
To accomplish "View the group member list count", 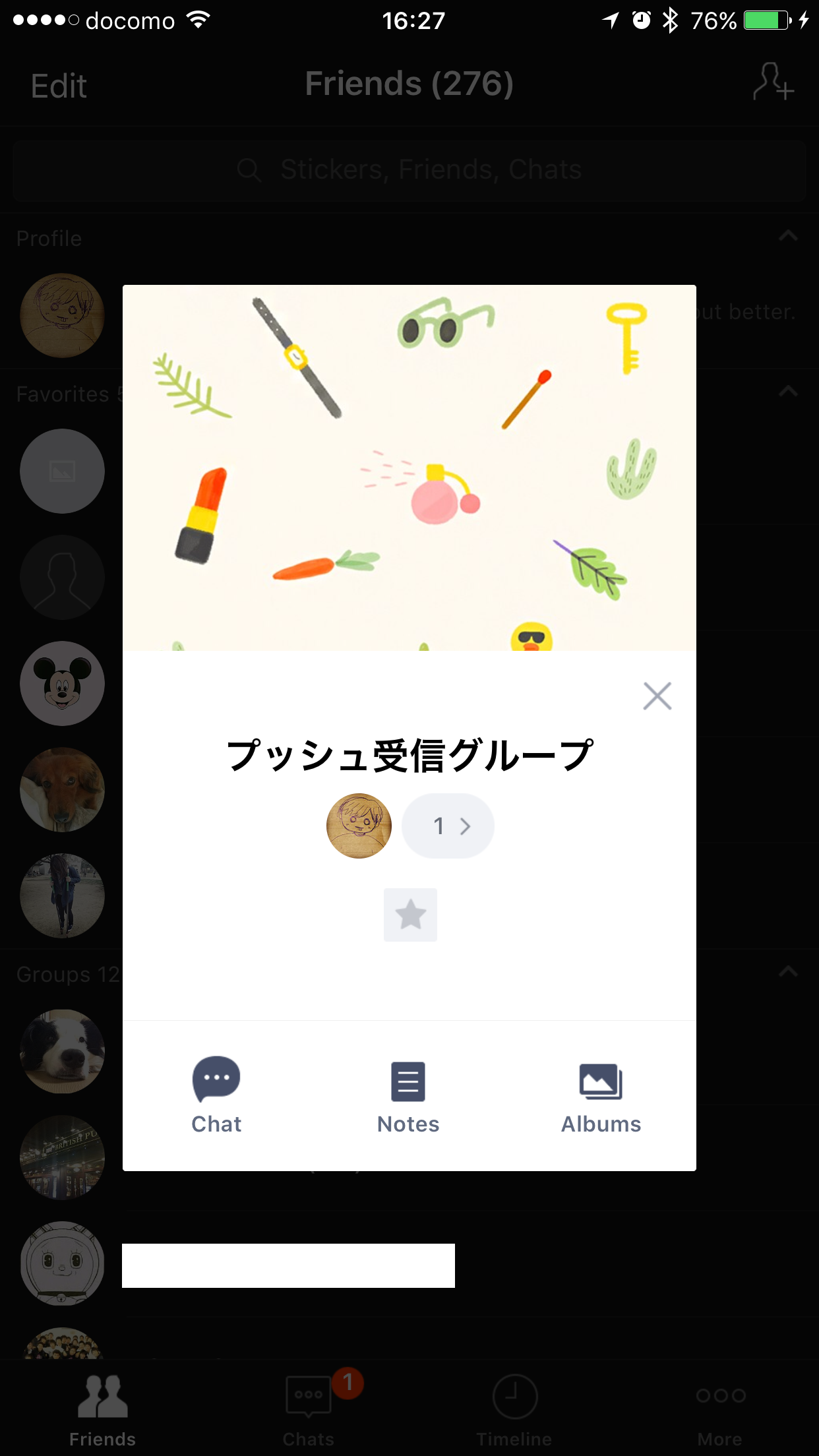I will click(448, 826).
